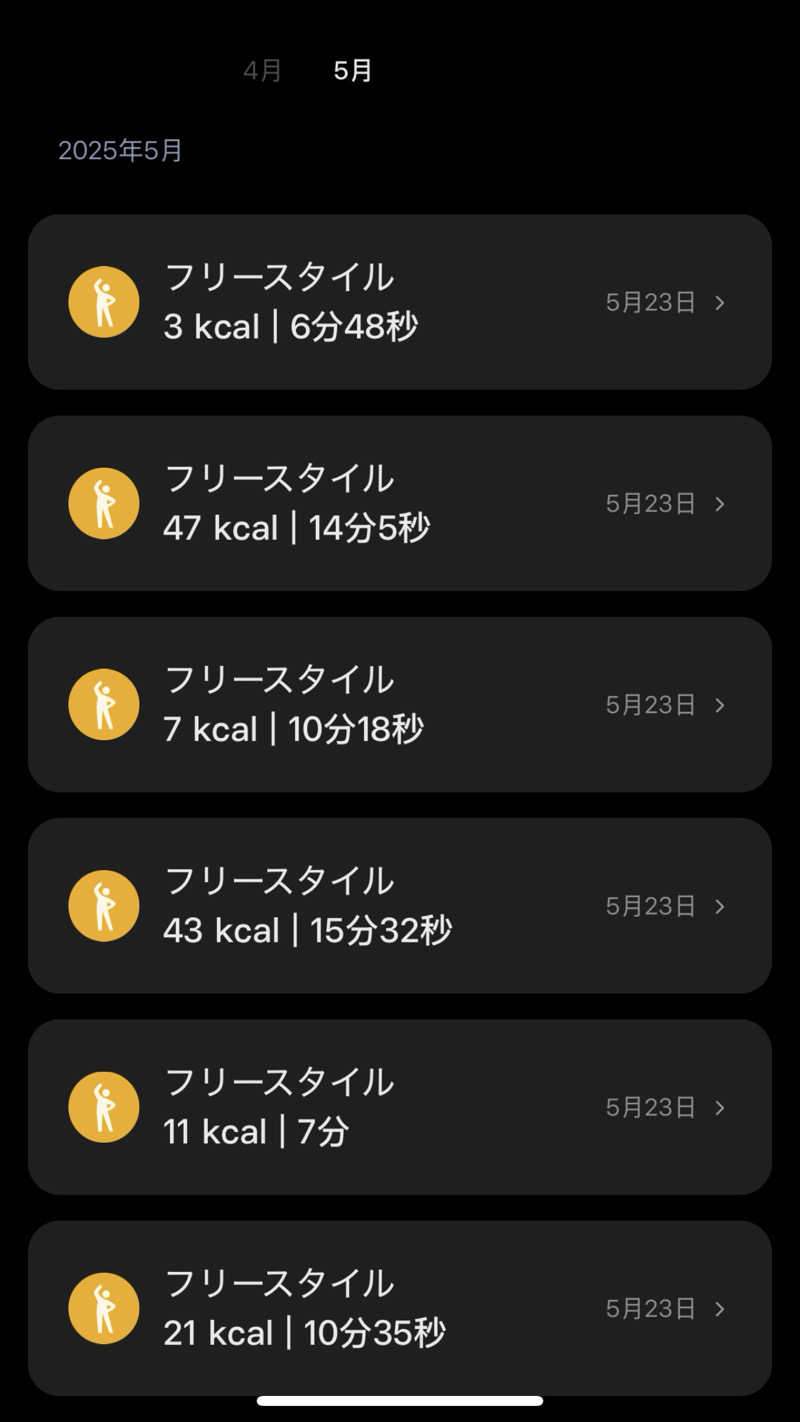This screenshot has width=800, height=1422.
Task: Switch to the 4月 month tab
Action: (x=263, y=71)
